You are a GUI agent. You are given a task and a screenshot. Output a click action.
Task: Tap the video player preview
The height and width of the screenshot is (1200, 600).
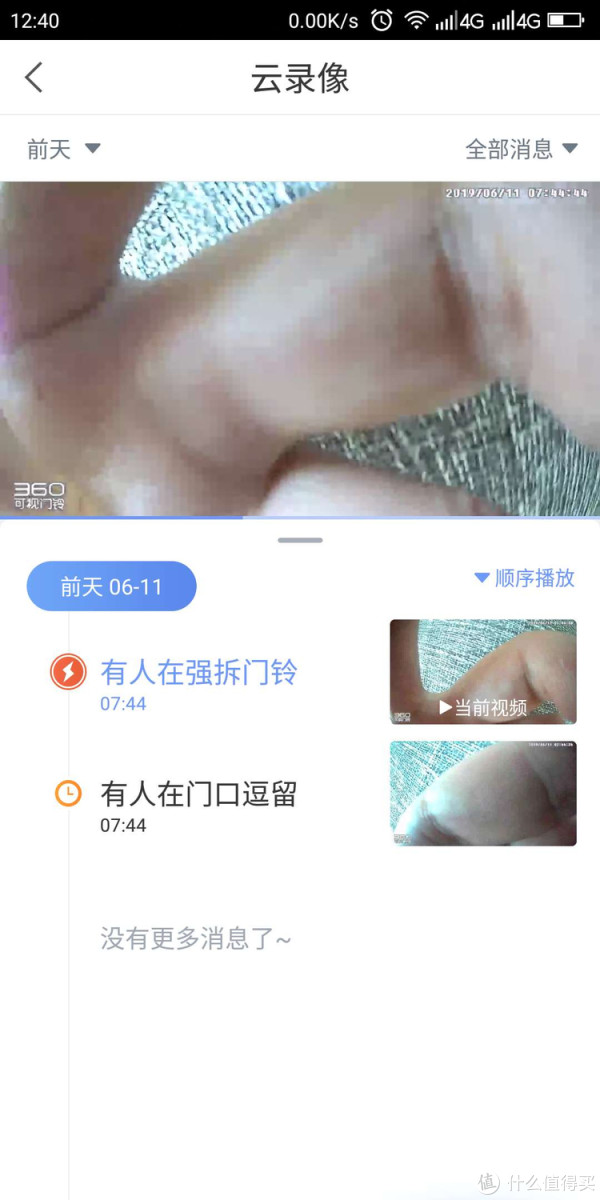pyautogui.click(x=300, y=348)
